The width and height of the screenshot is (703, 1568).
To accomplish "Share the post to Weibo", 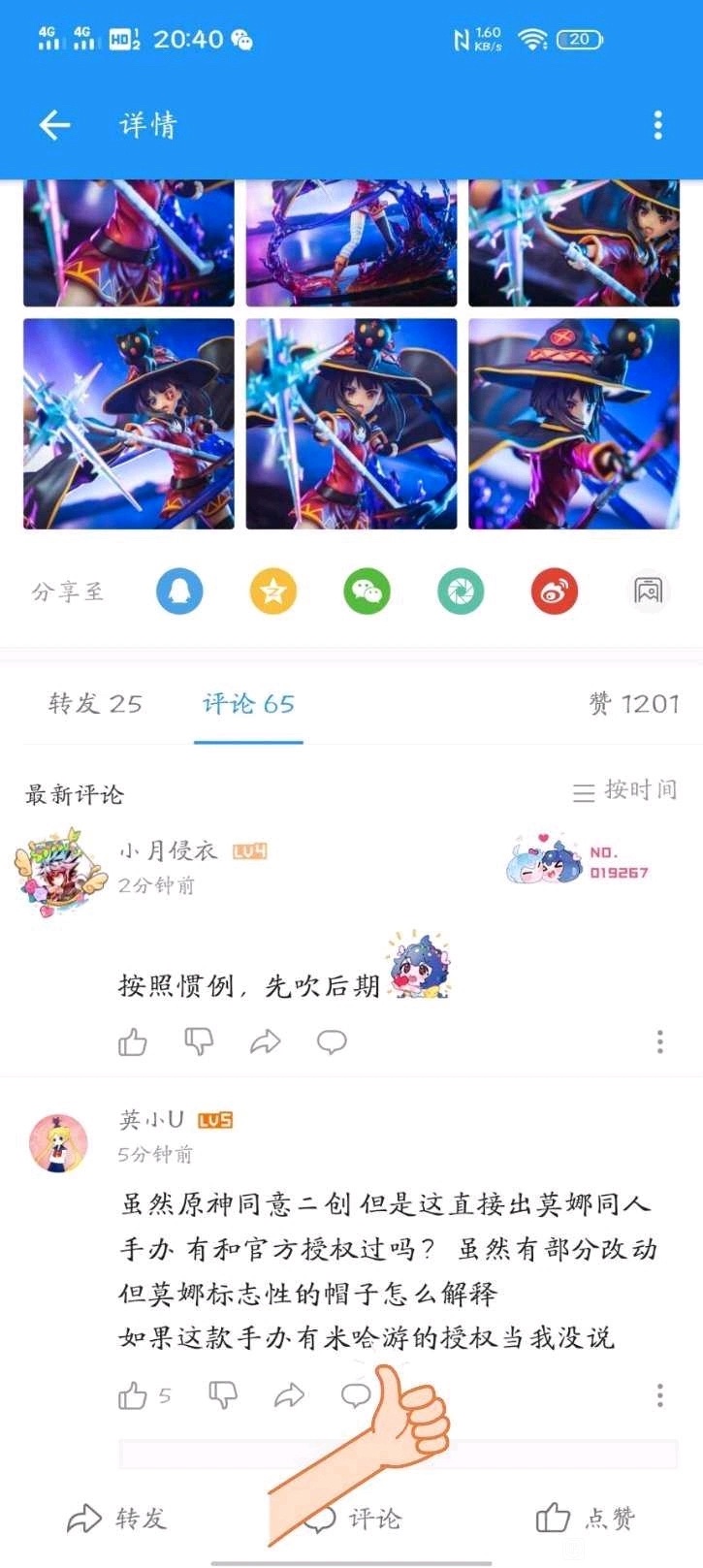I will click(x=555, y=591).
